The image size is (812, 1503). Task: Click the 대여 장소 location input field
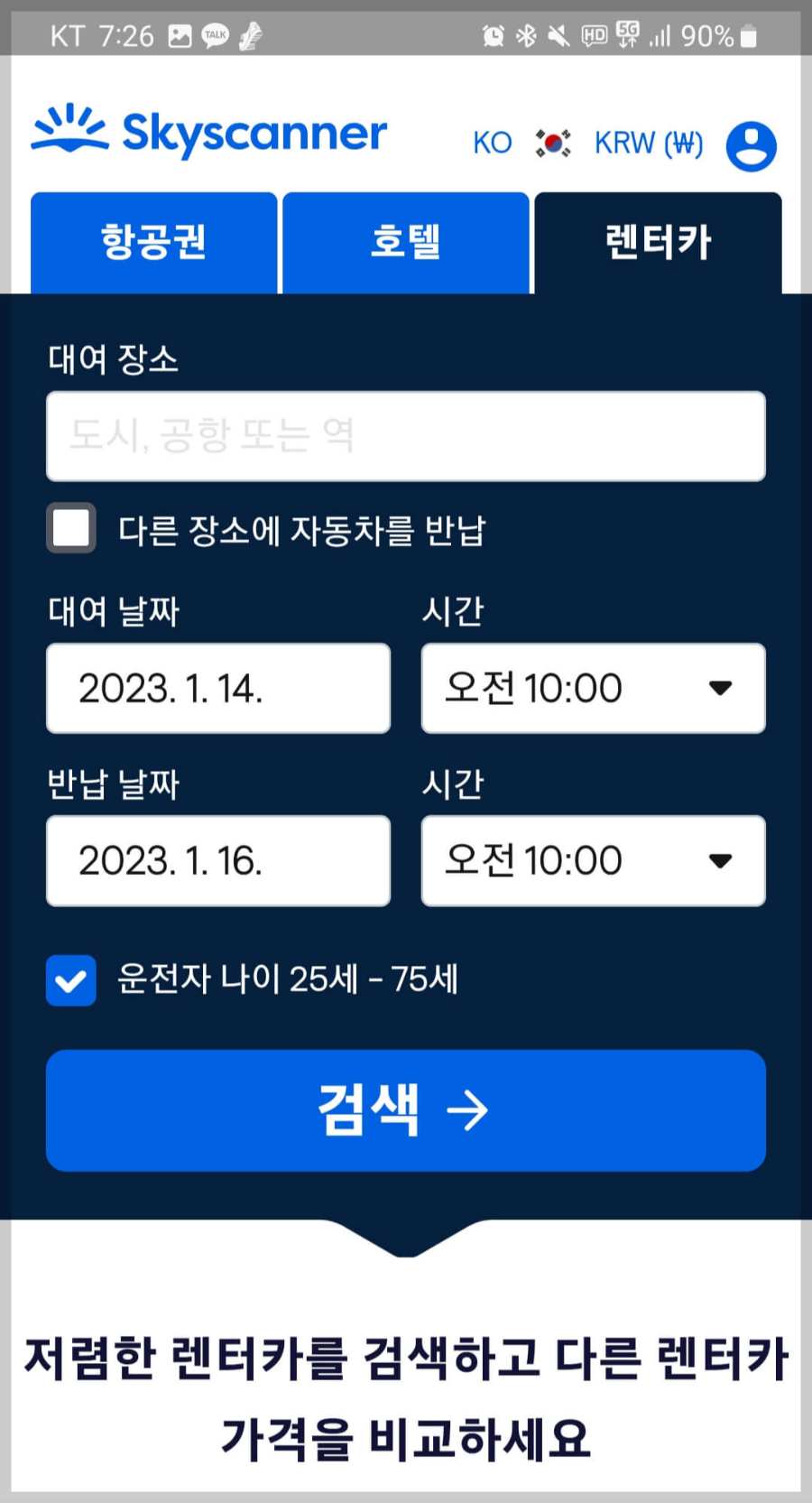tap(405, 436)
